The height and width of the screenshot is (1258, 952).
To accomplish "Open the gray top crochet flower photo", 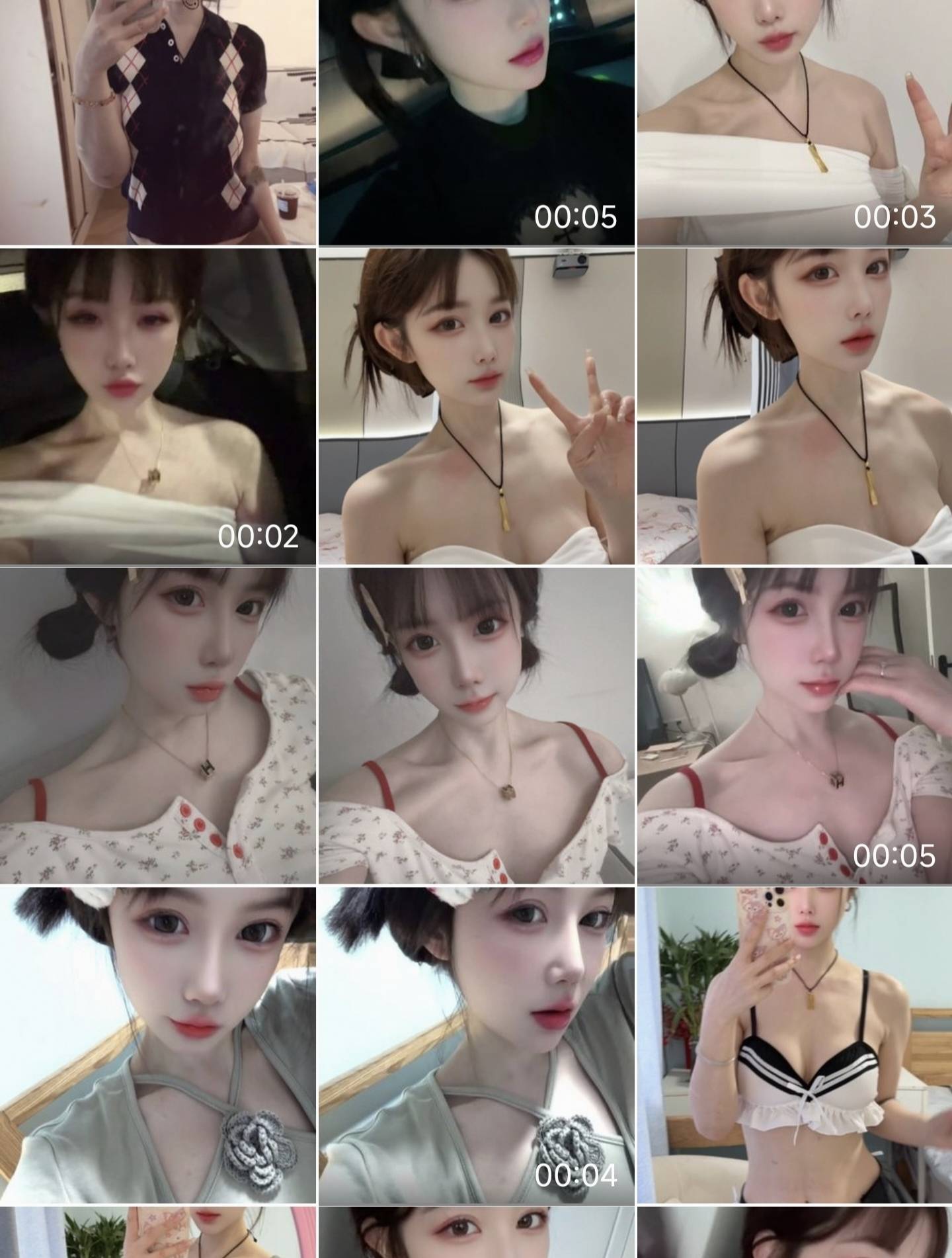I will coord(157,1045).
